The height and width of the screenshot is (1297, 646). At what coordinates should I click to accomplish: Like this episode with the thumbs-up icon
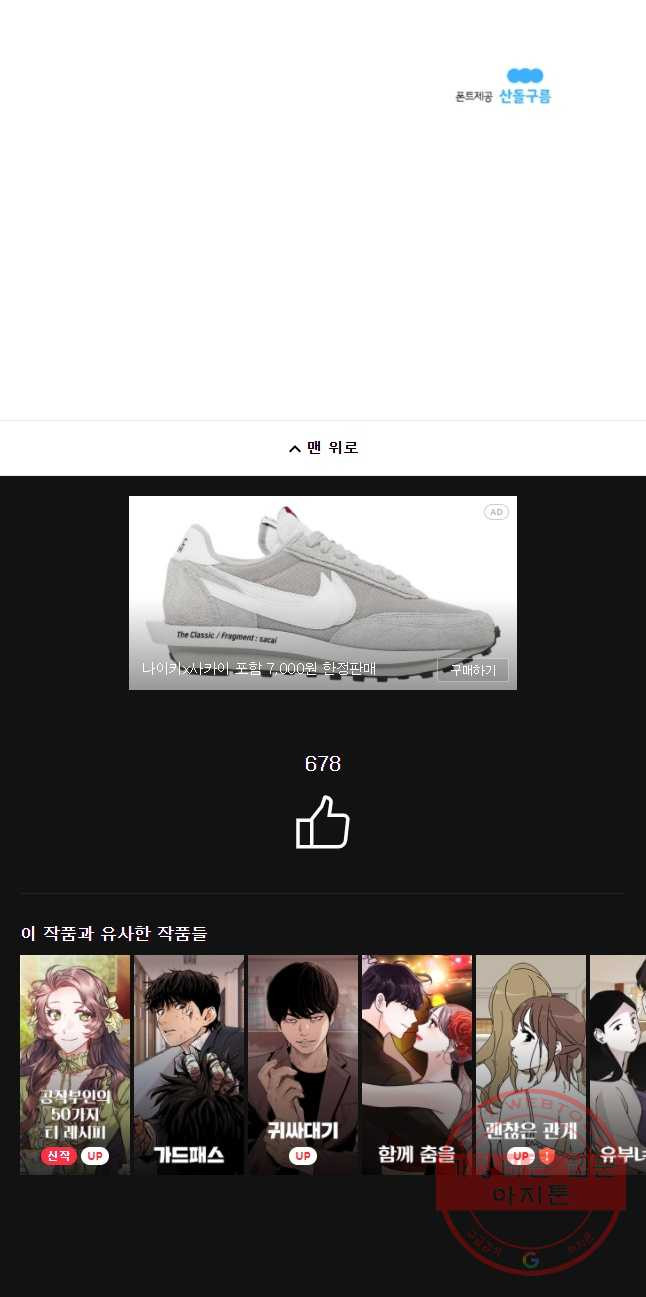pos(322,822)
